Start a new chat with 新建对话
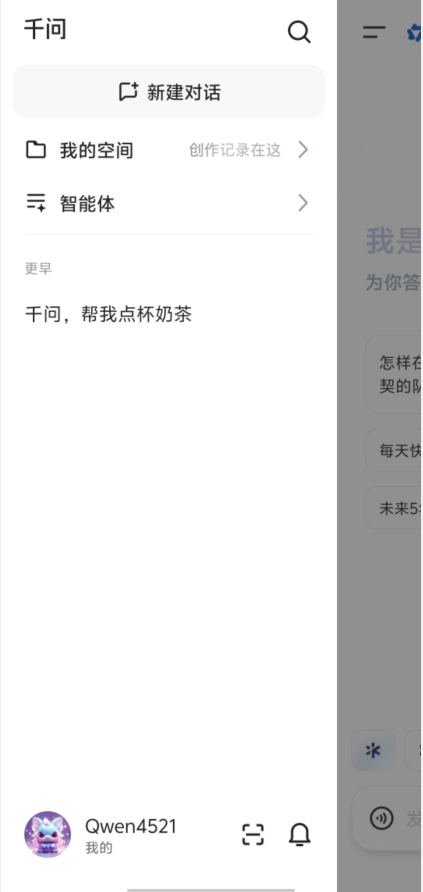Screen dimensions: 423x892 tap(169, 92)
